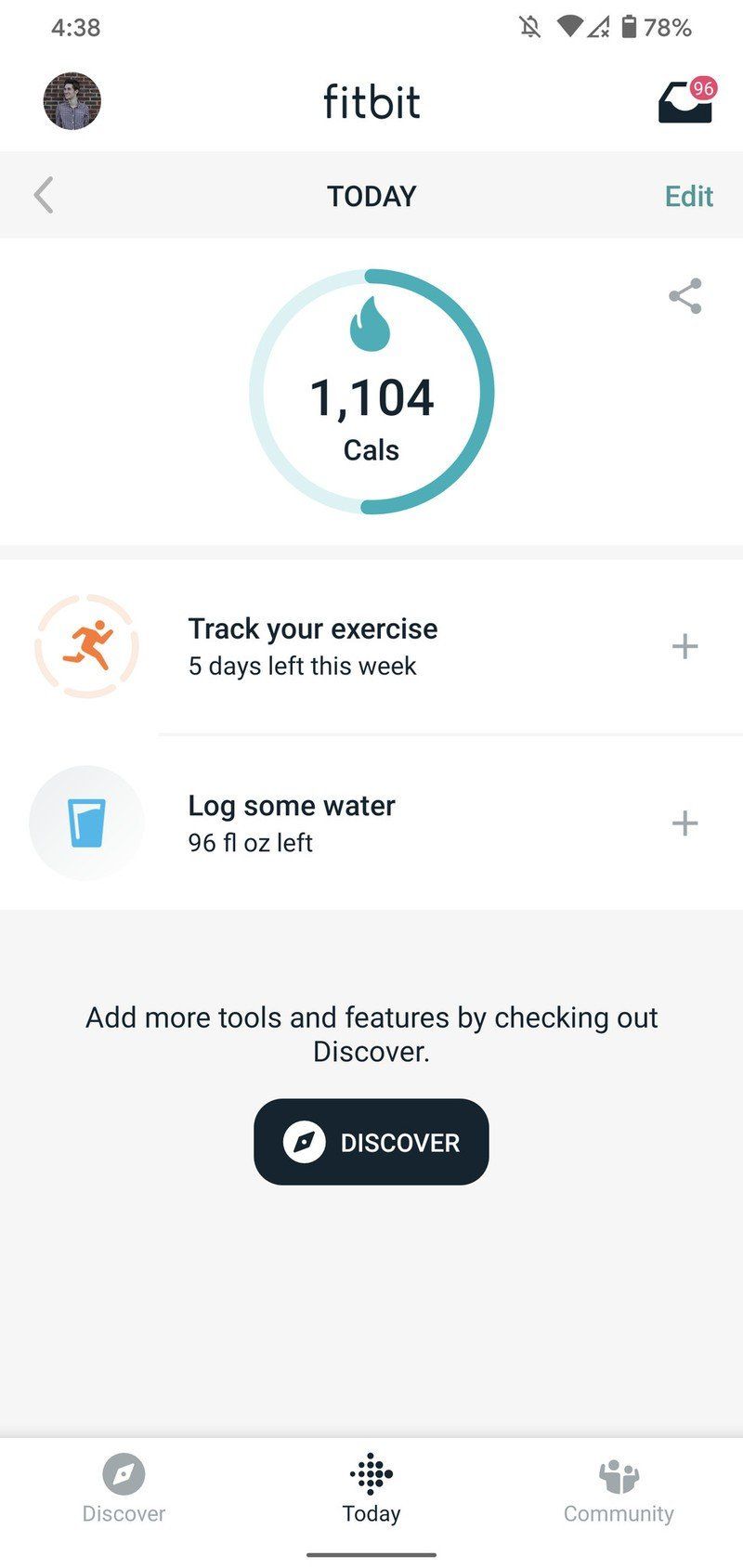Go to the previous day

pos(44,196)
